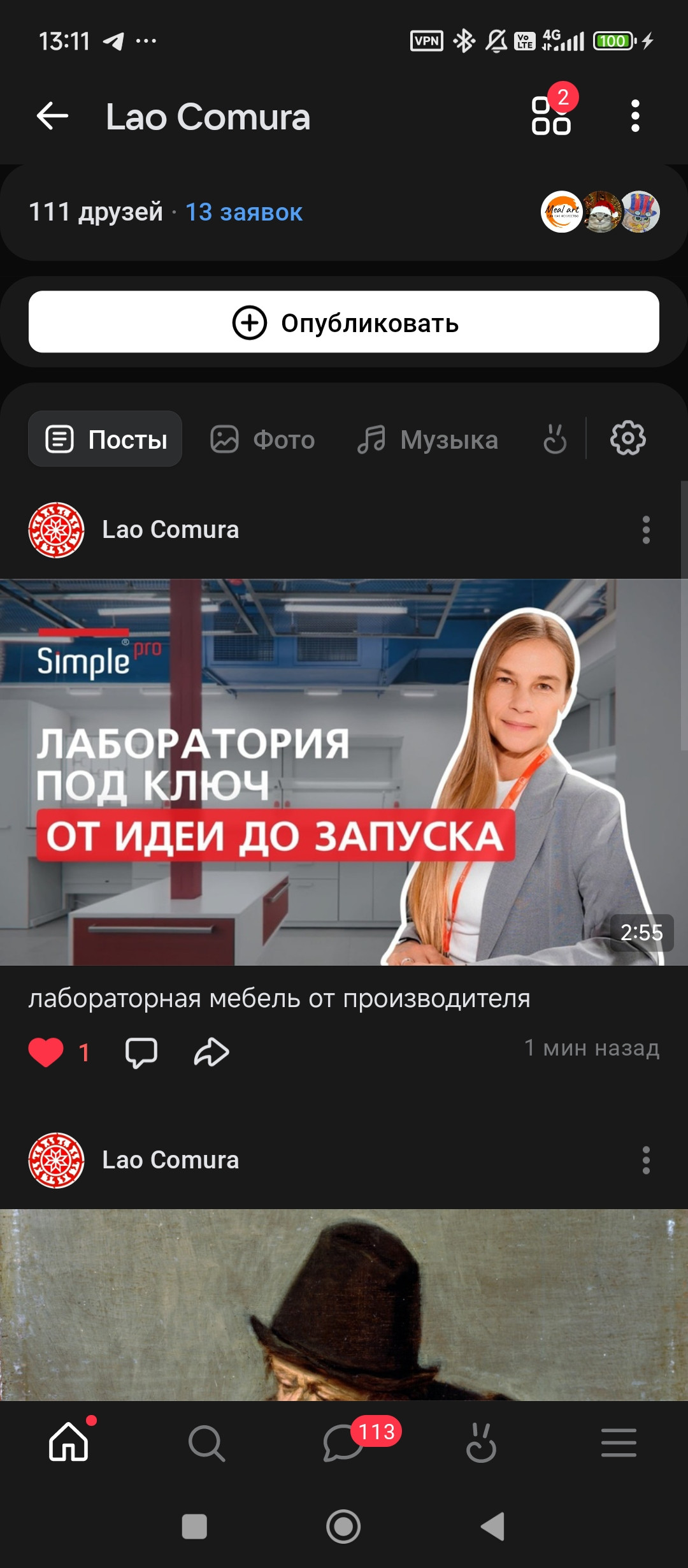This screenshot has width=688, height=1568.
Task: Share the laboratory furniture post
Action: 211,1052
